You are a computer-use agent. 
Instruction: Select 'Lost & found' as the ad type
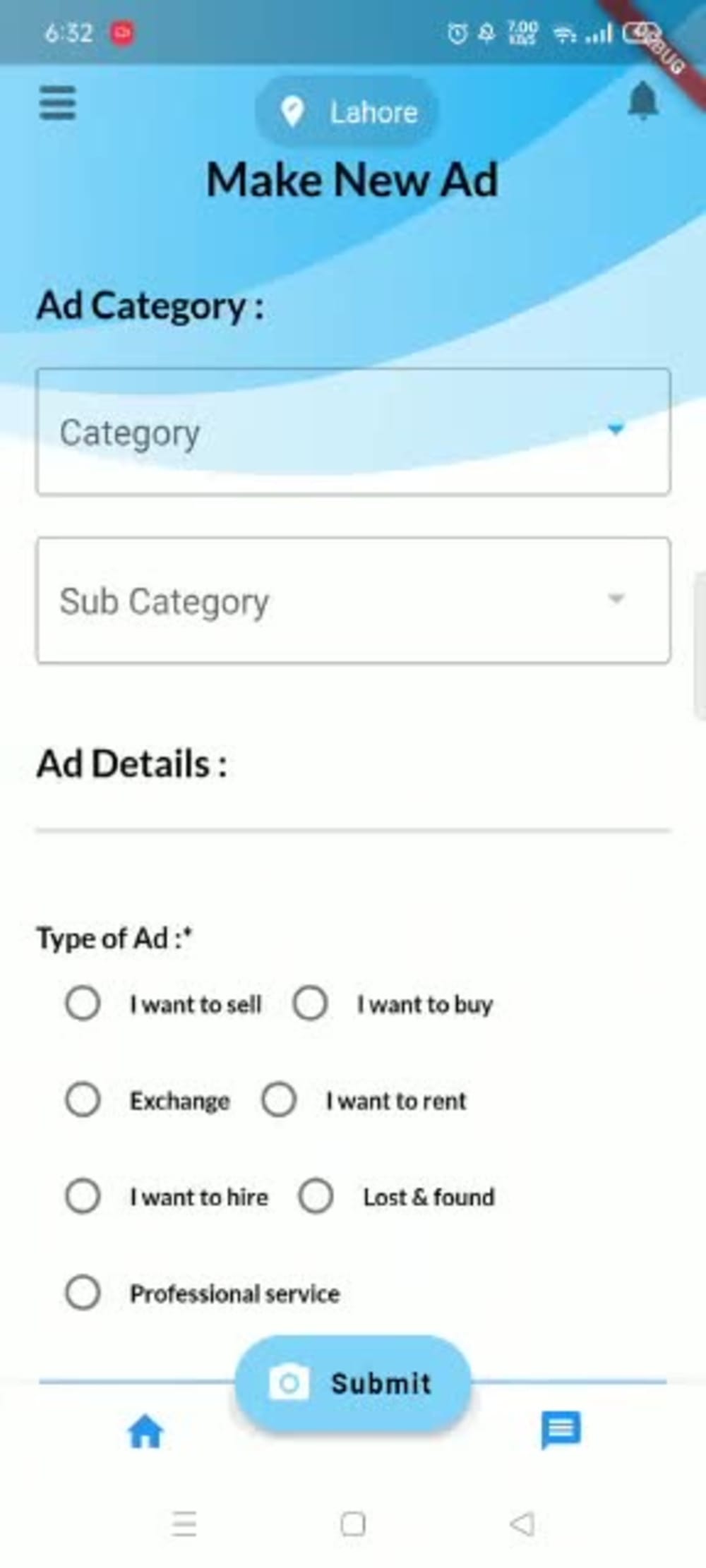pyautogui.click(x=316, y=1196)
